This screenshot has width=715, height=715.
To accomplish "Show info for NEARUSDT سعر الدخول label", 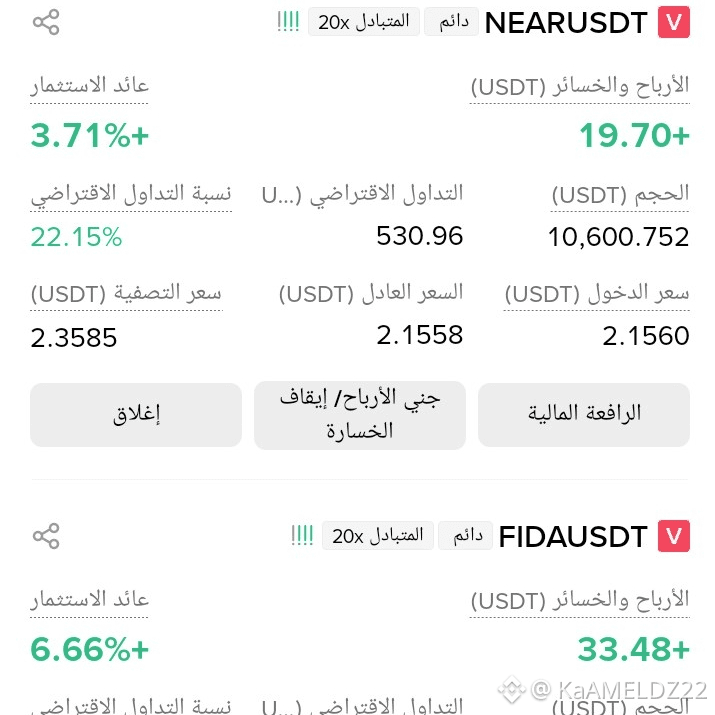I will pos(597,294).
